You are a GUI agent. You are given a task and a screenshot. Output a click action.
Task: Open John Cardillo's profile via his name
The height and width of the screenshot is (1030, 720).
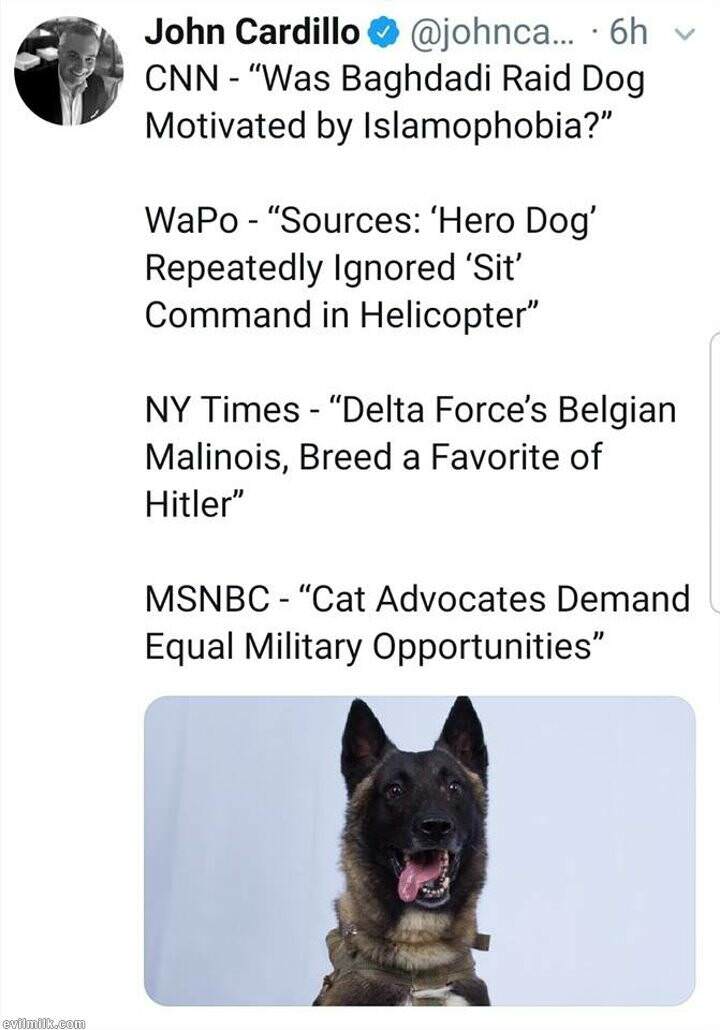251,33
